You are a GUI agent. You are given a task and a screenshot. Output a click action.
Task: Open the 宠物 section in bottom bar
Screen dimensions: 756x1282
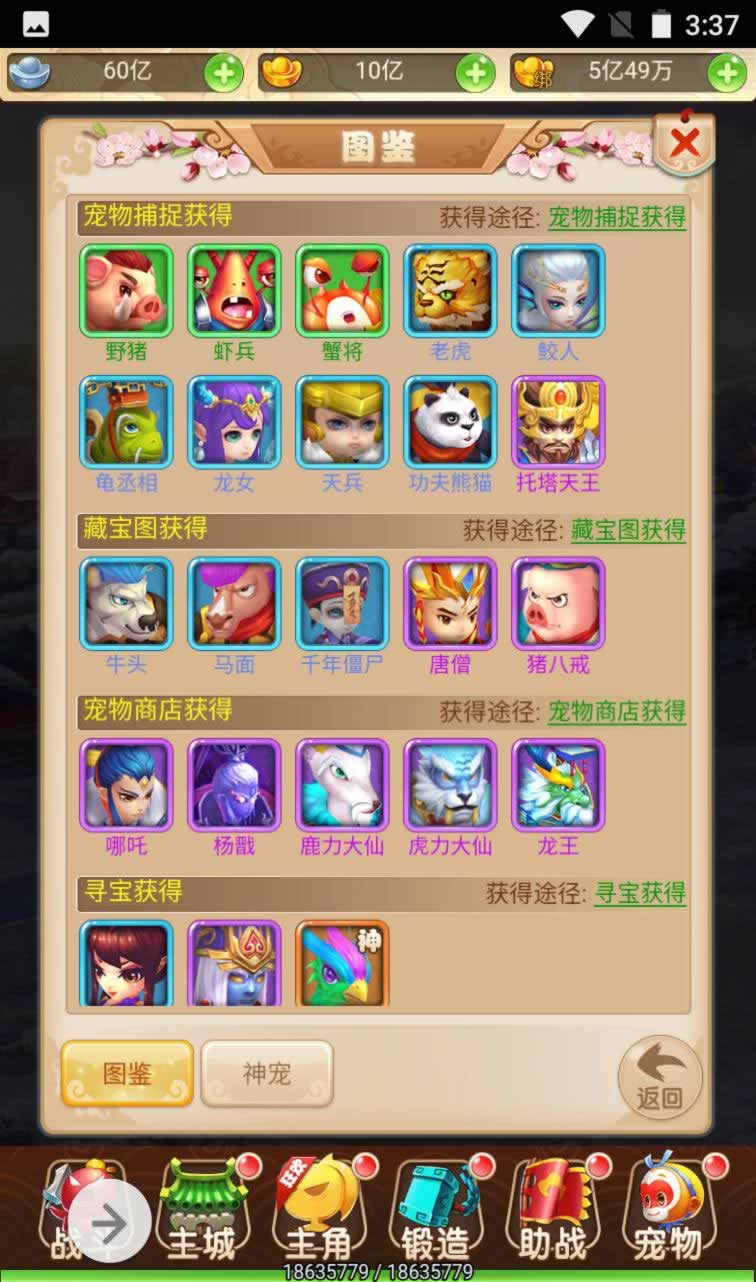point(668,1210)
